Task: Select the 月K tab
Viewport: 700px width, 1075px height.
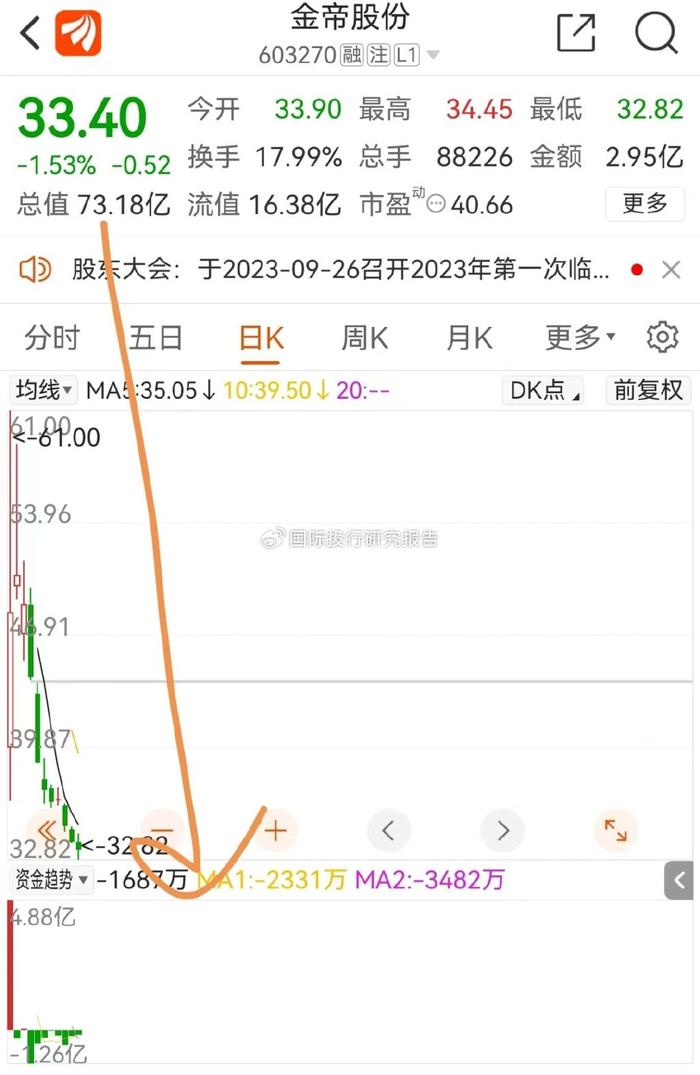Action: click(468, 338)
